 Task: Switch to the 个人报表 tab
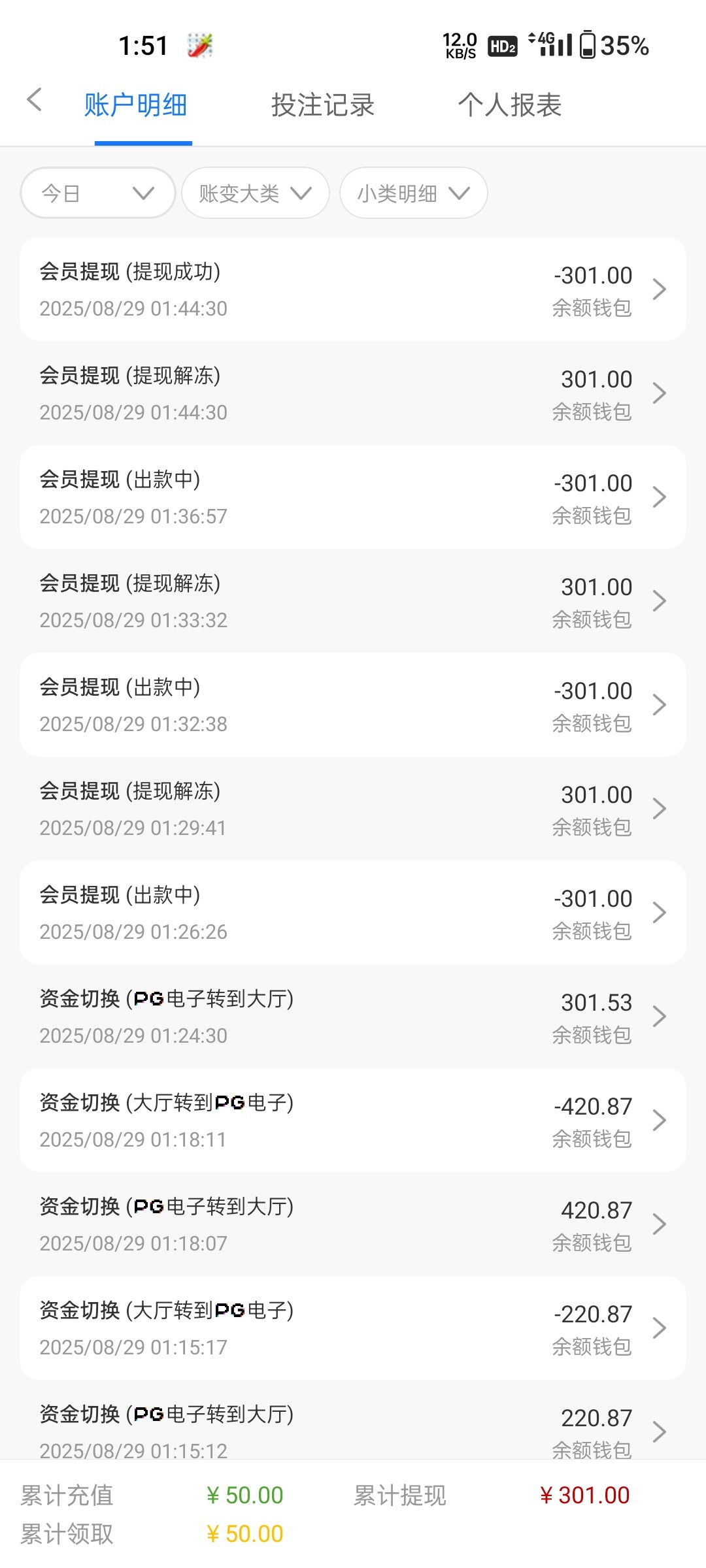[x=510, y=105]
